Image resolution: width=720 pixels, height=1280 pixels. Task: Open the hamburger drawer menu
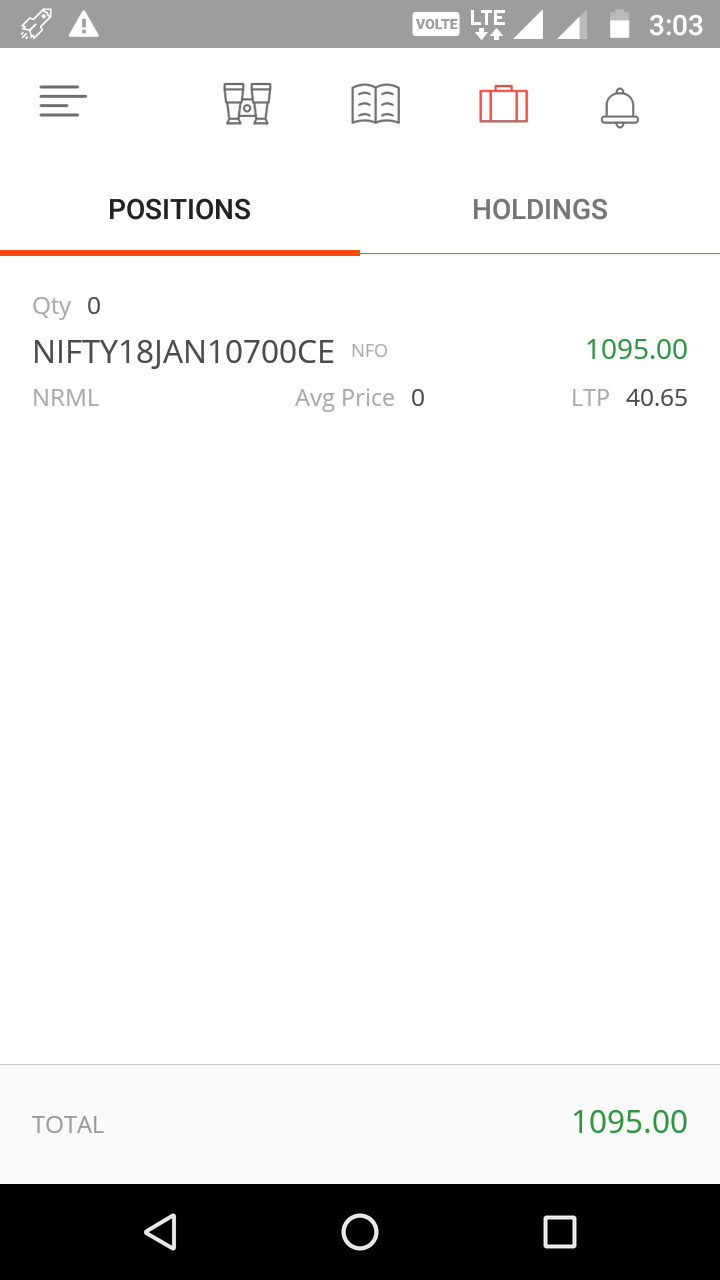click(63, 102)
